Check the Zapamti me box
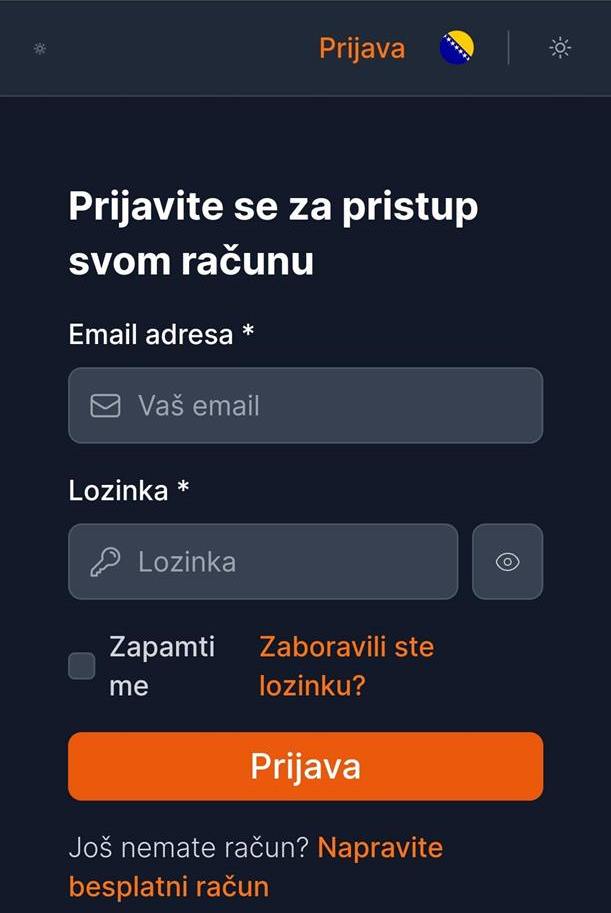This screenshot has width=611, height=913. coord(82,666)
